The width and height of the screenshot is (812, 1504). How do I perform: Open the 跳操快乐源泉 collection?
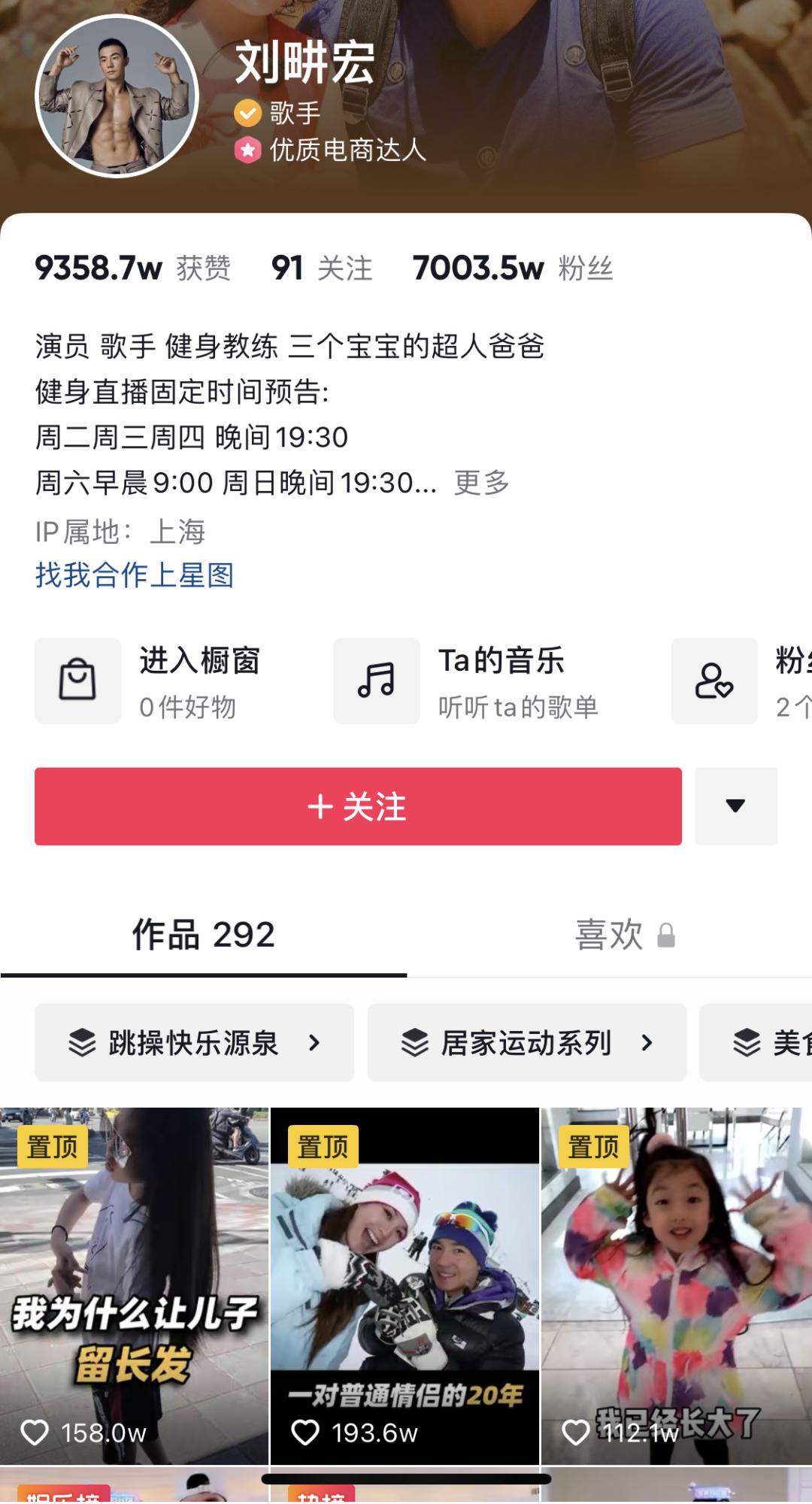pyautogui.click(x=194, y=1043)
